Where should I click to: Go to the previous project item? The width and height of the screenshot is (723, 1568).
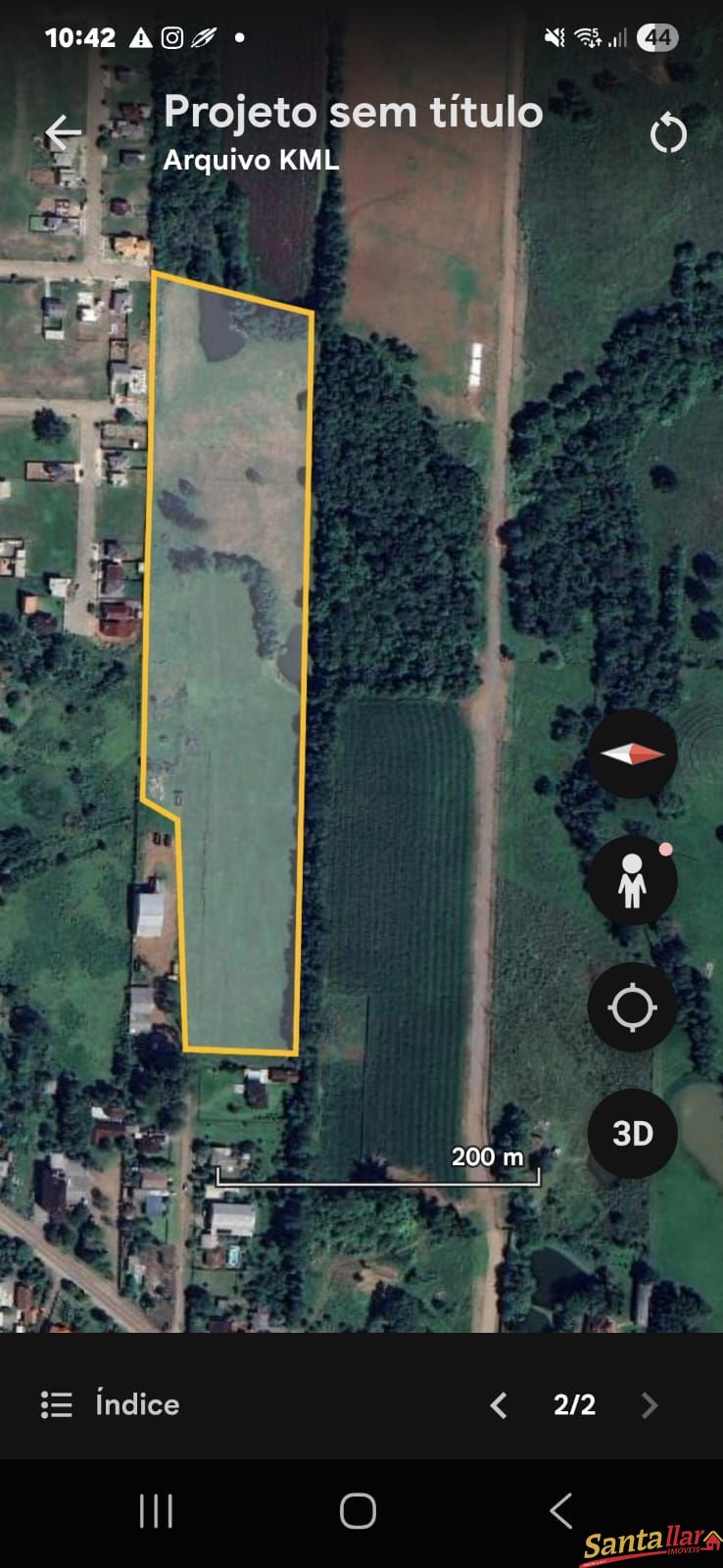click(x=499, y=1405)
